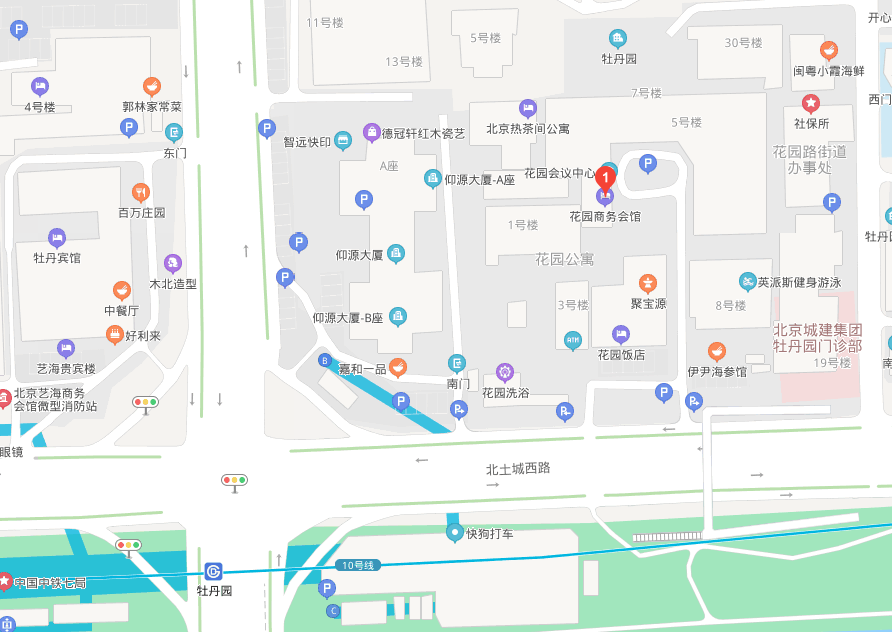Open the 花园饭店 hotel marker
Image resolution: width=892 pixels, height=632 pixels.
point(620,334)
